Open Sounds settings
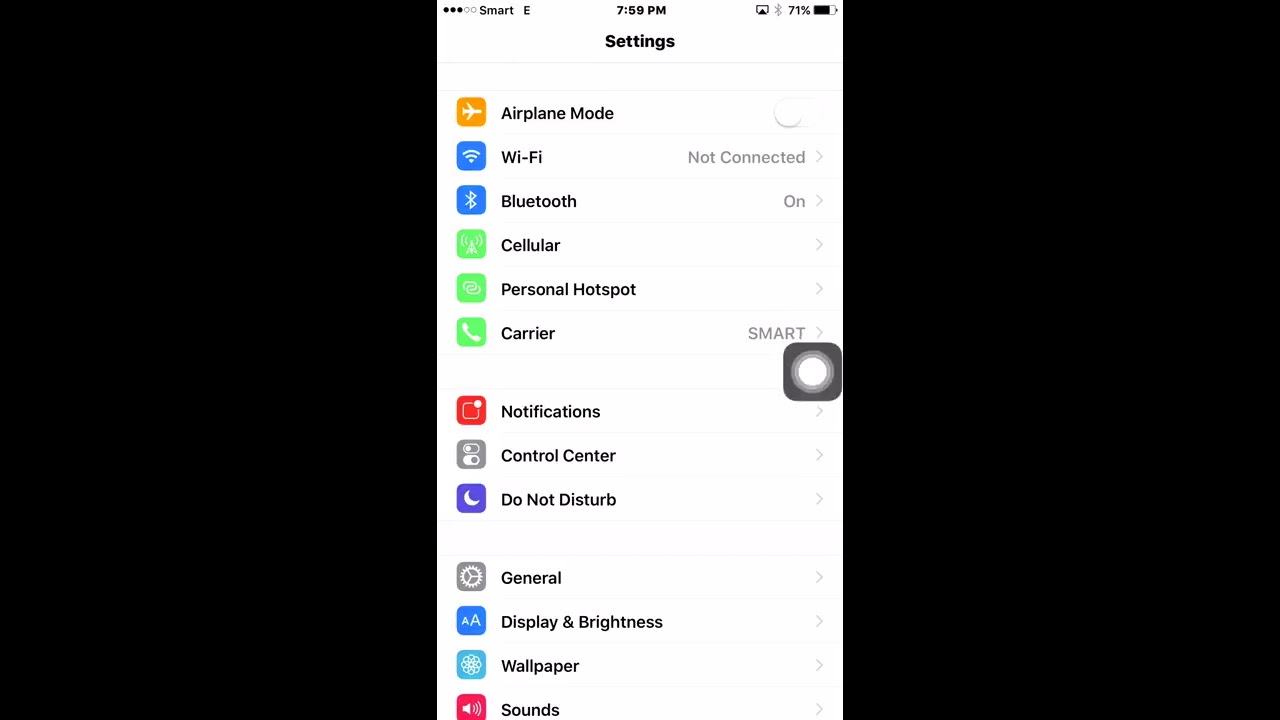1280x720 pixels. (x=640, y=705)
